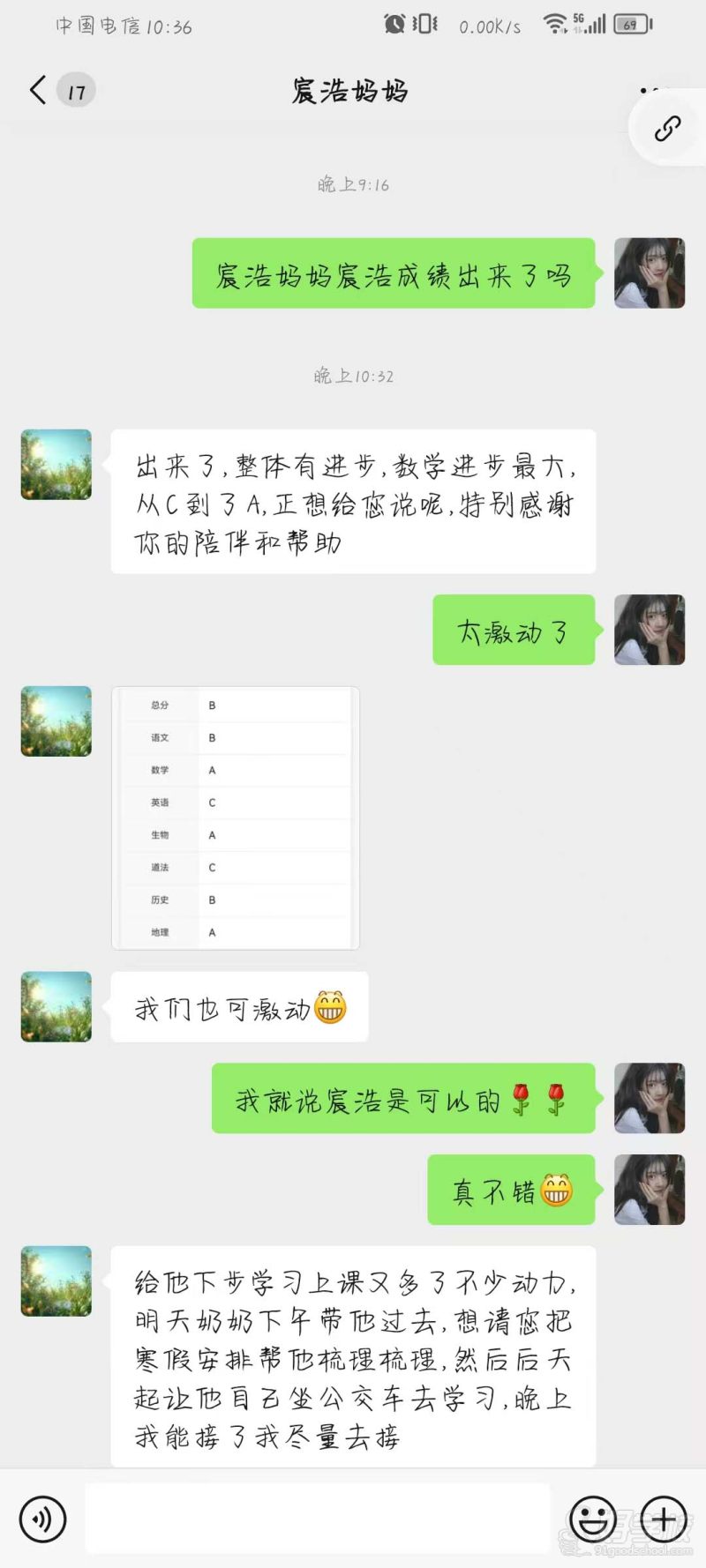Select the 真不错 message bubble
The image size is (706, 1568).
511,1191
